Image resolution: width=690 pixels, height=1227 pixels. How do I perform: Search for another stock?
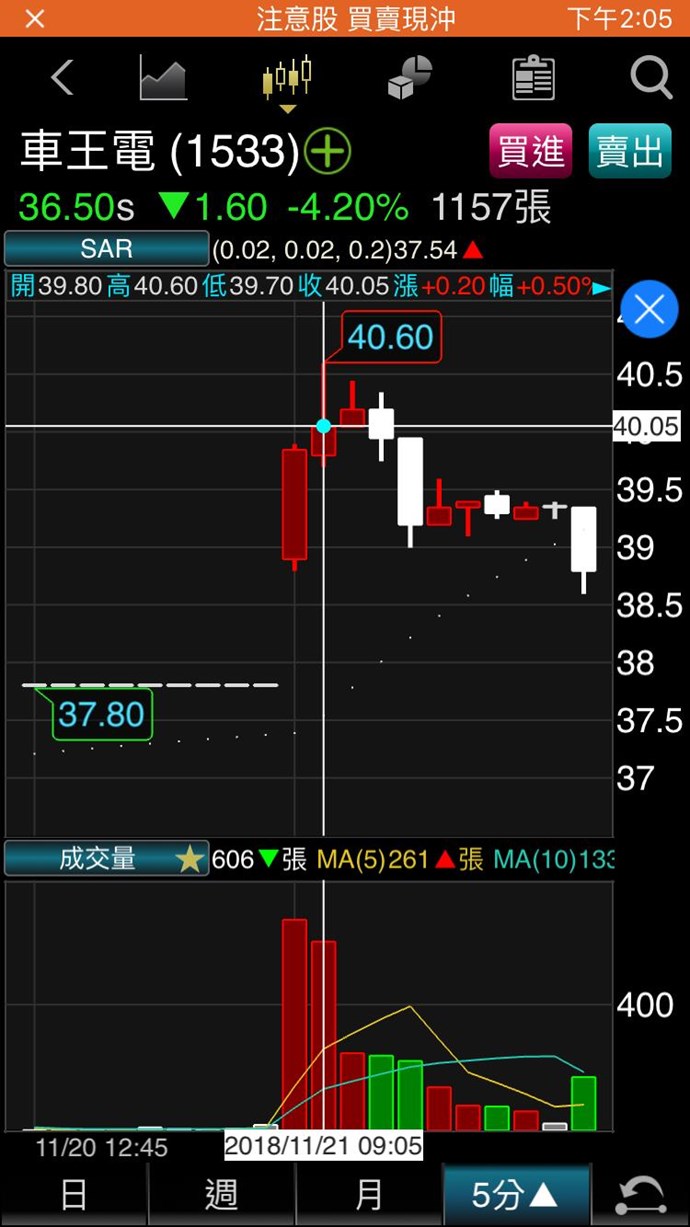point(651,78)
